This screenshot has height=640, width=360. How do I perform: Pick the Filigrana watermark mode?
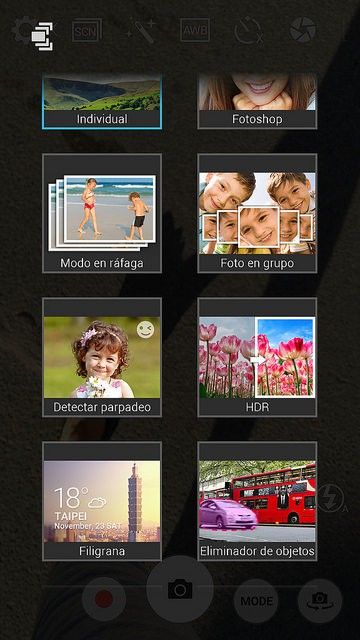tap(102, 501)
